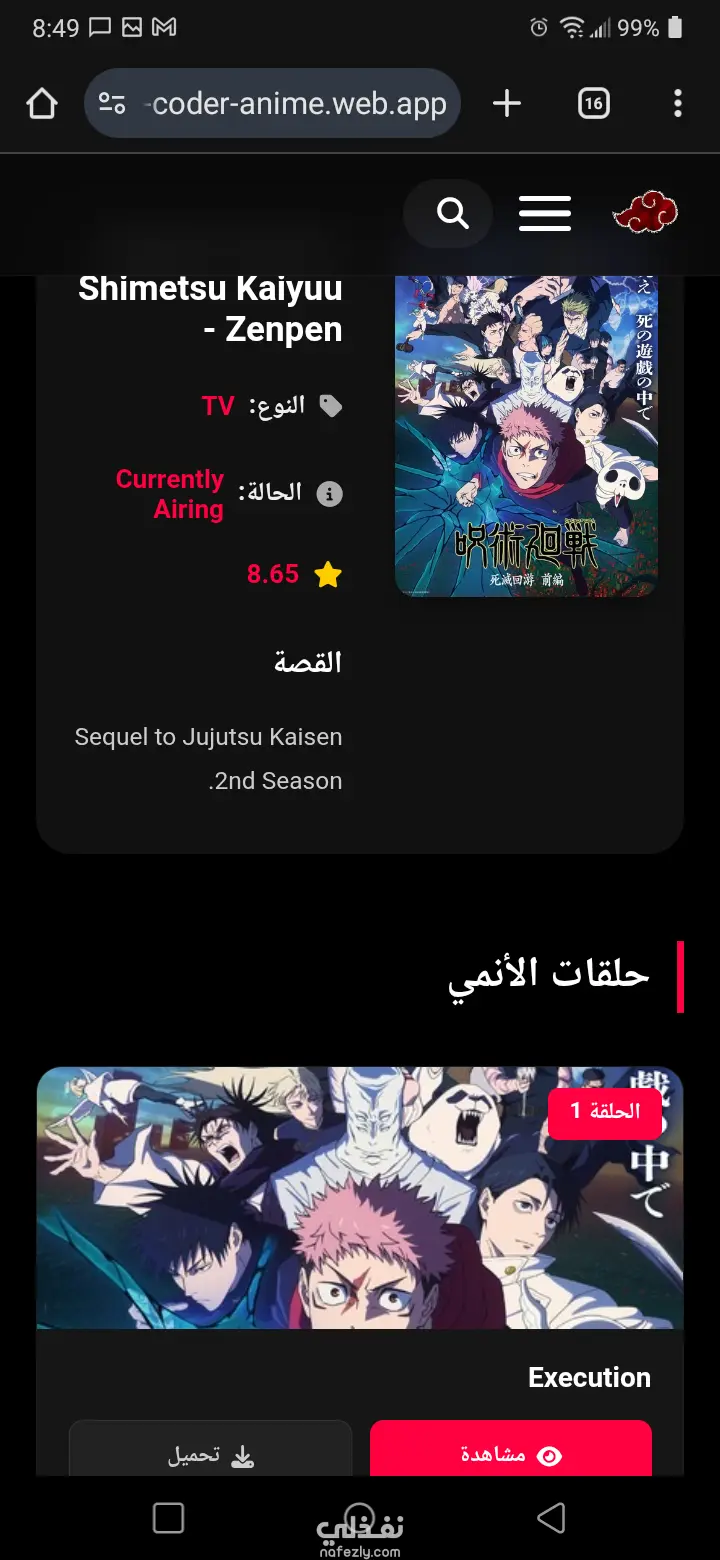Tap the system back button
Viewport: 720px width, 1560px height.
(551, 1517)
